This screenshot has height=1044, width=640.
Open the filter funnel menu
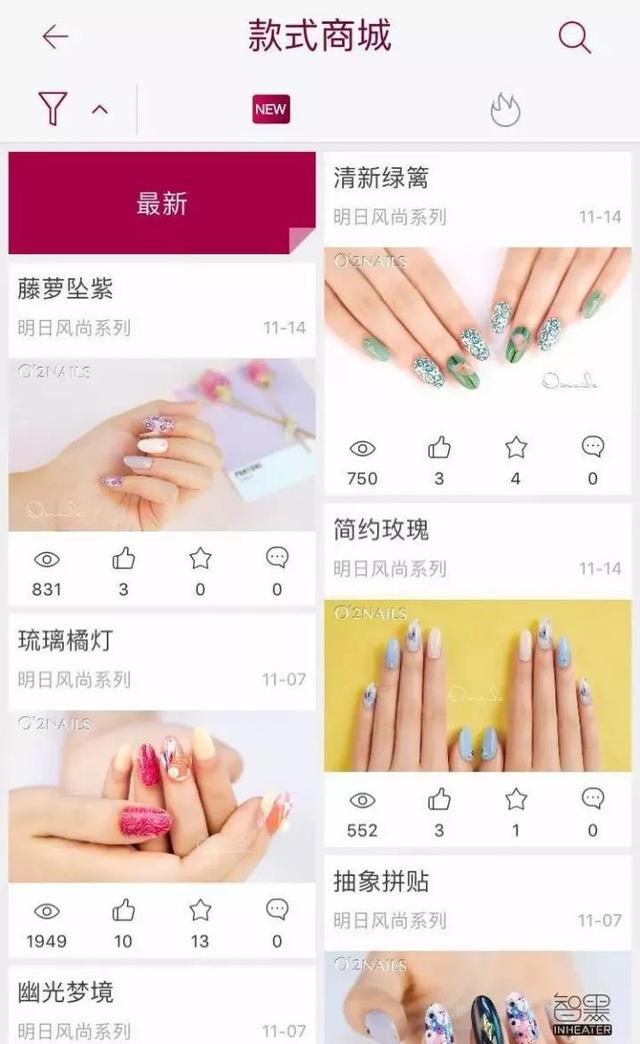click(x=53, y=109)
